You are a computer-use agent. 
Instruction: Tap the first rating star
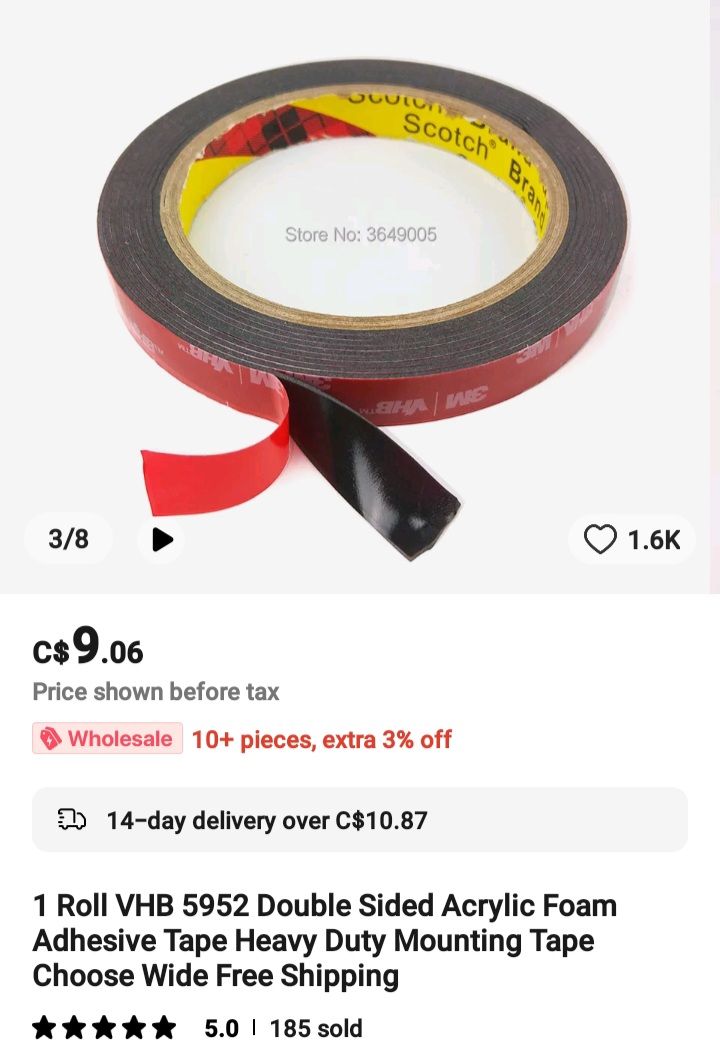[x=42, y=1026]
